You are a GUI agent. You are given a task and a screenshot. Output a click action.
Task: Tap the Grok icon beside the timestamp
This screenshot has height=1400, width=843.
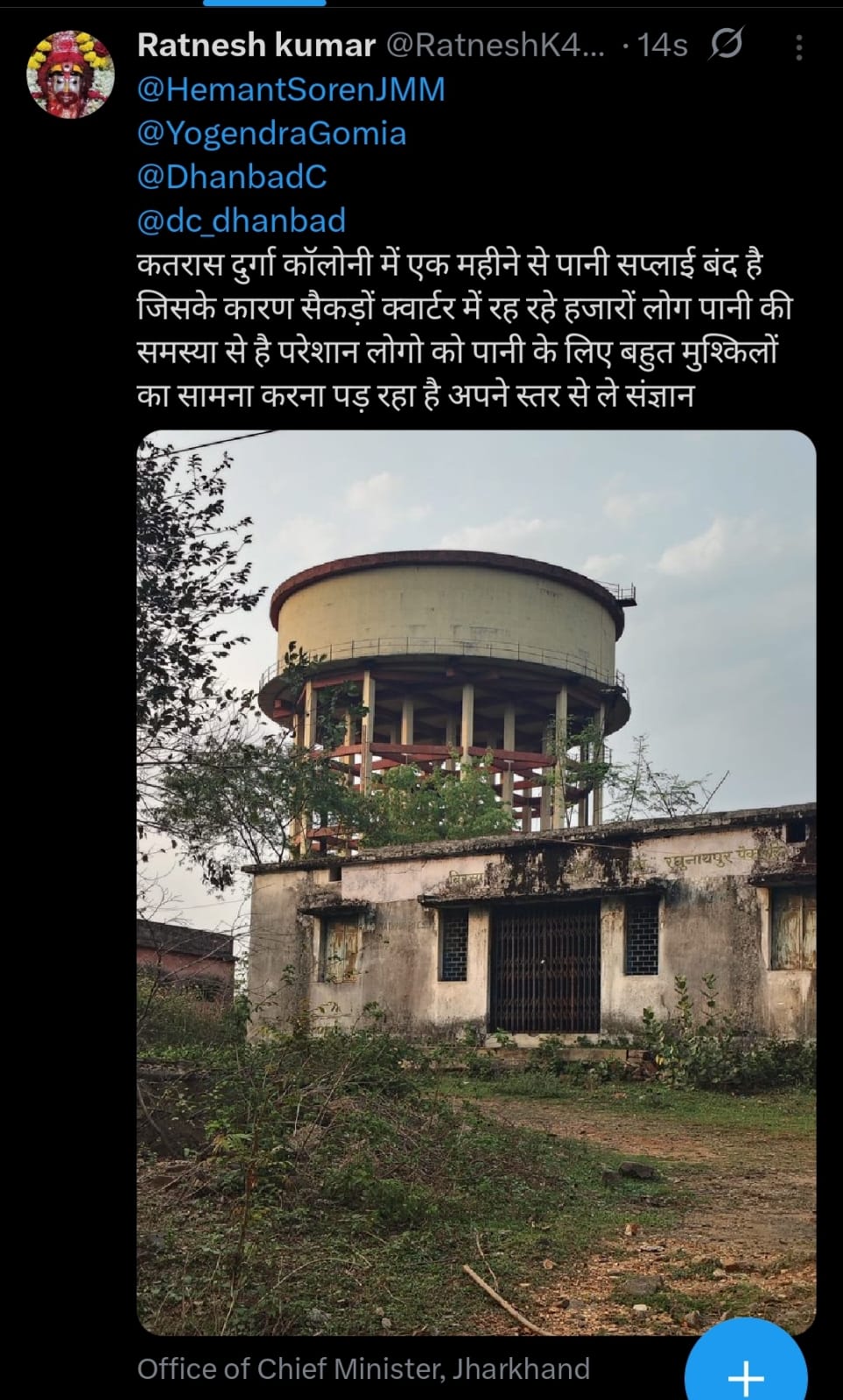(x=727, y=45)
